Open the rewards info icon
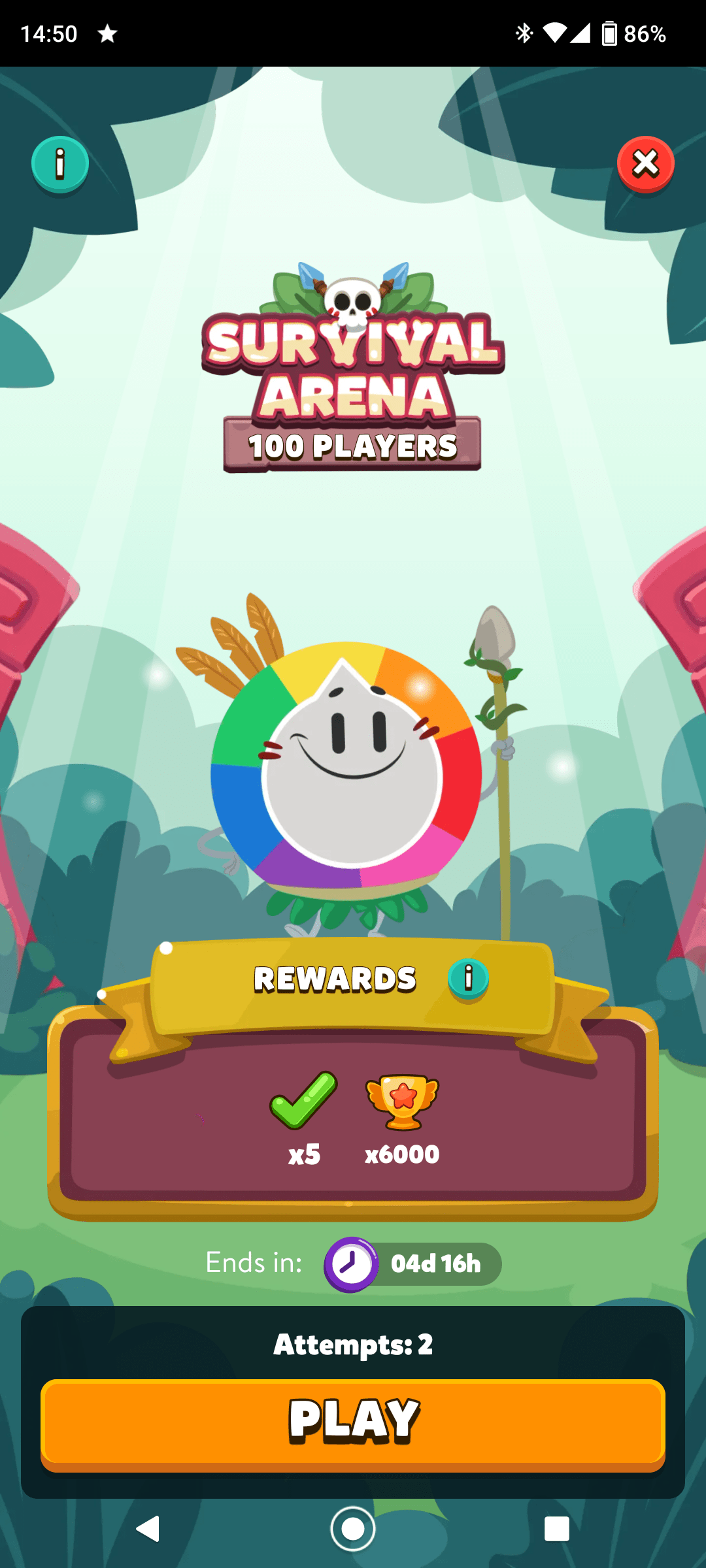 coord(468,979)
